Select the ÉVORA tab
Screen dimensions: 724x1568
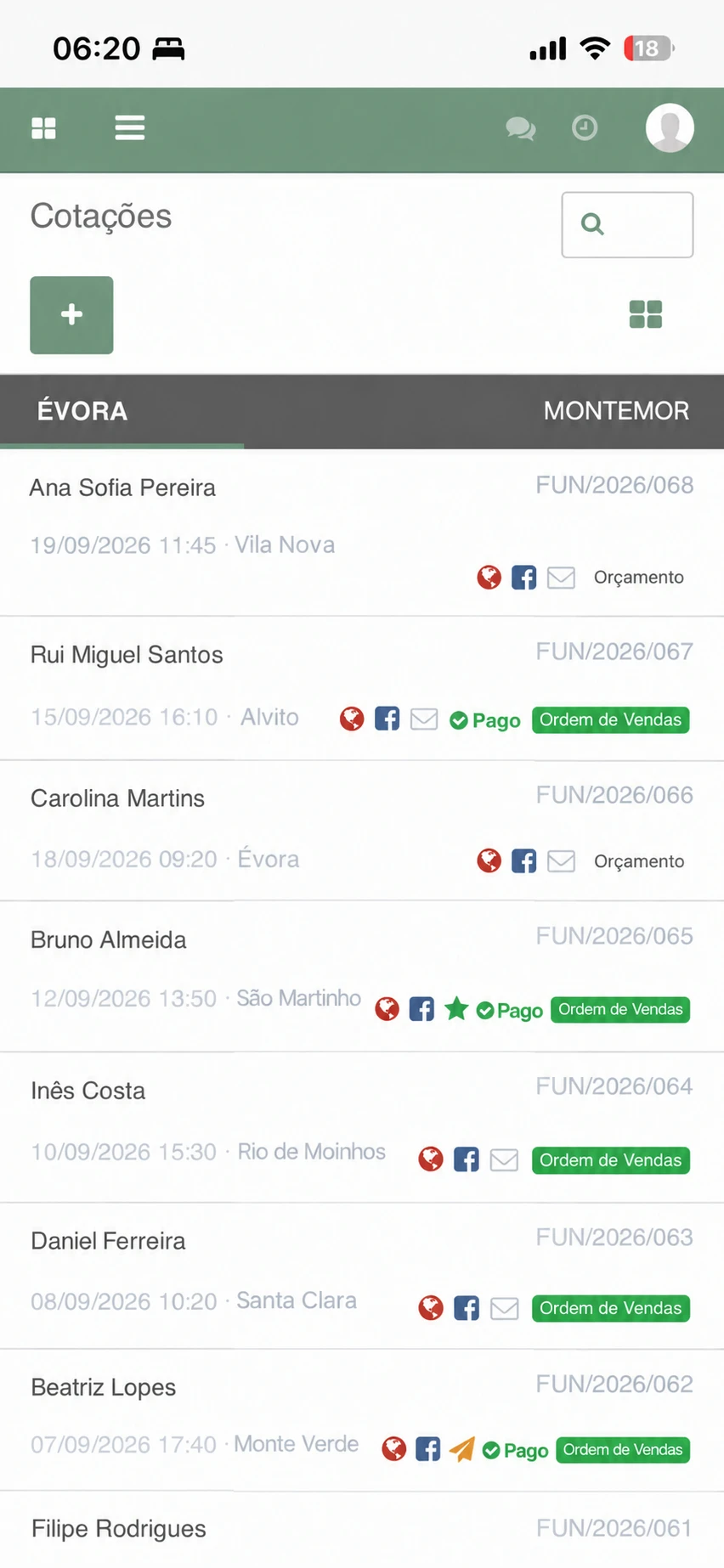click(82, 411)
